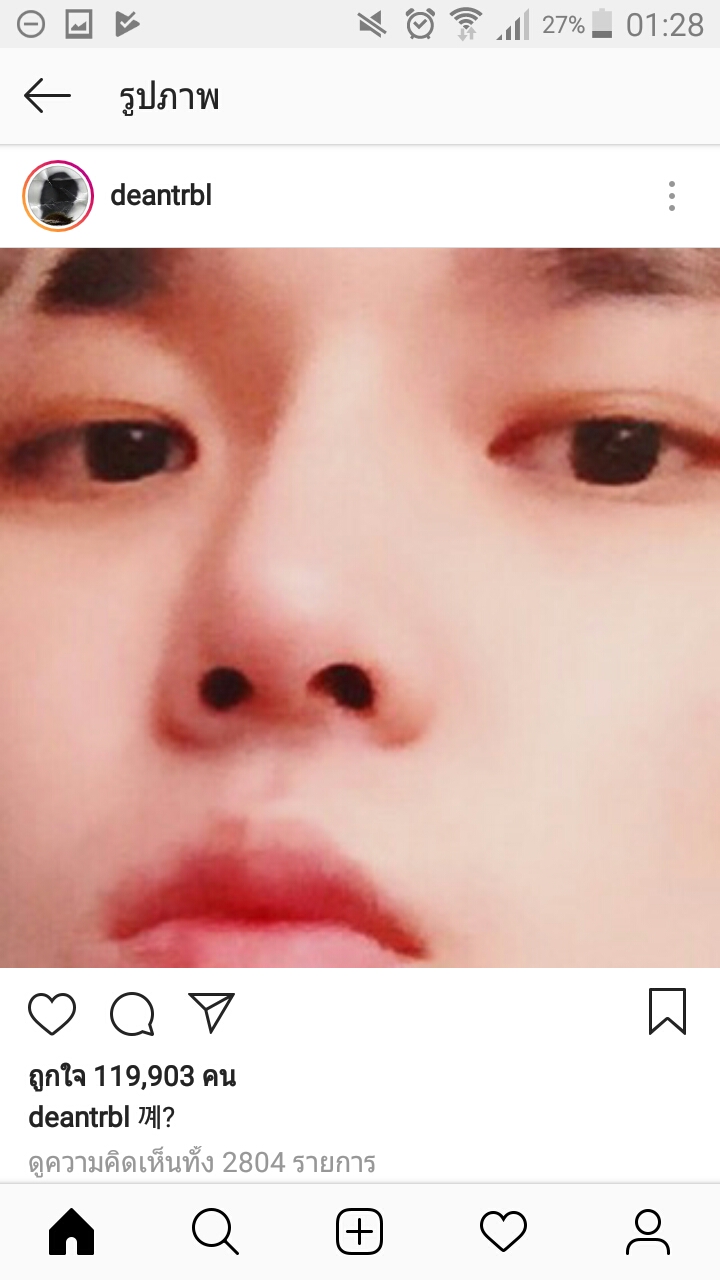Switch to the Profile tab

(x=647, y=1232)
